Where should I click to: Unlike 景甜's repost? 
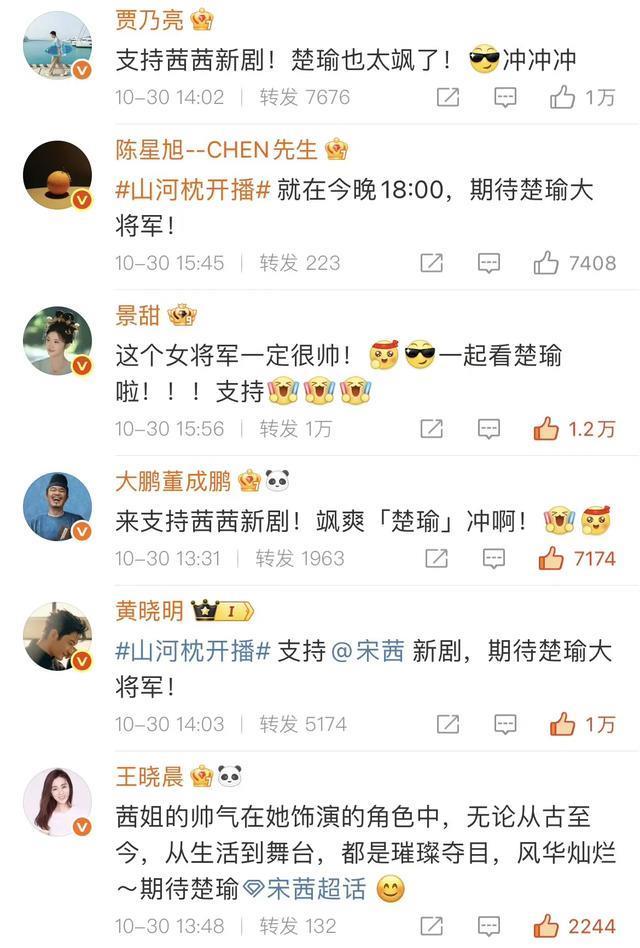pos(547,429)
